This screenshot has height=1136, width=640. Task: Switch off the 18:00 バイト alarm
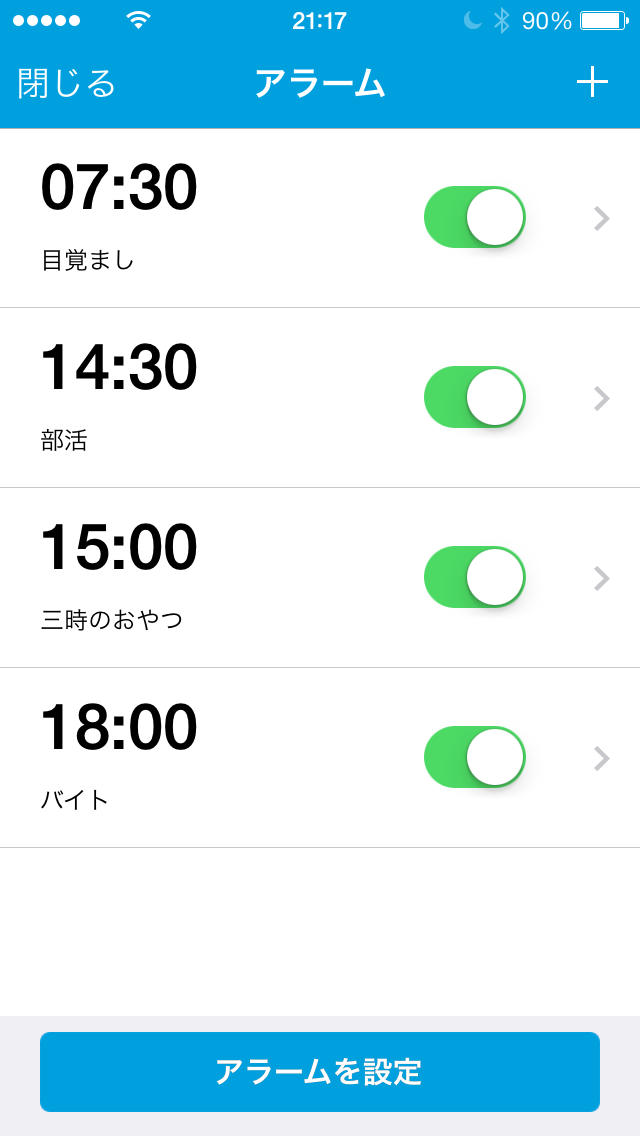[x=475, y=757]
